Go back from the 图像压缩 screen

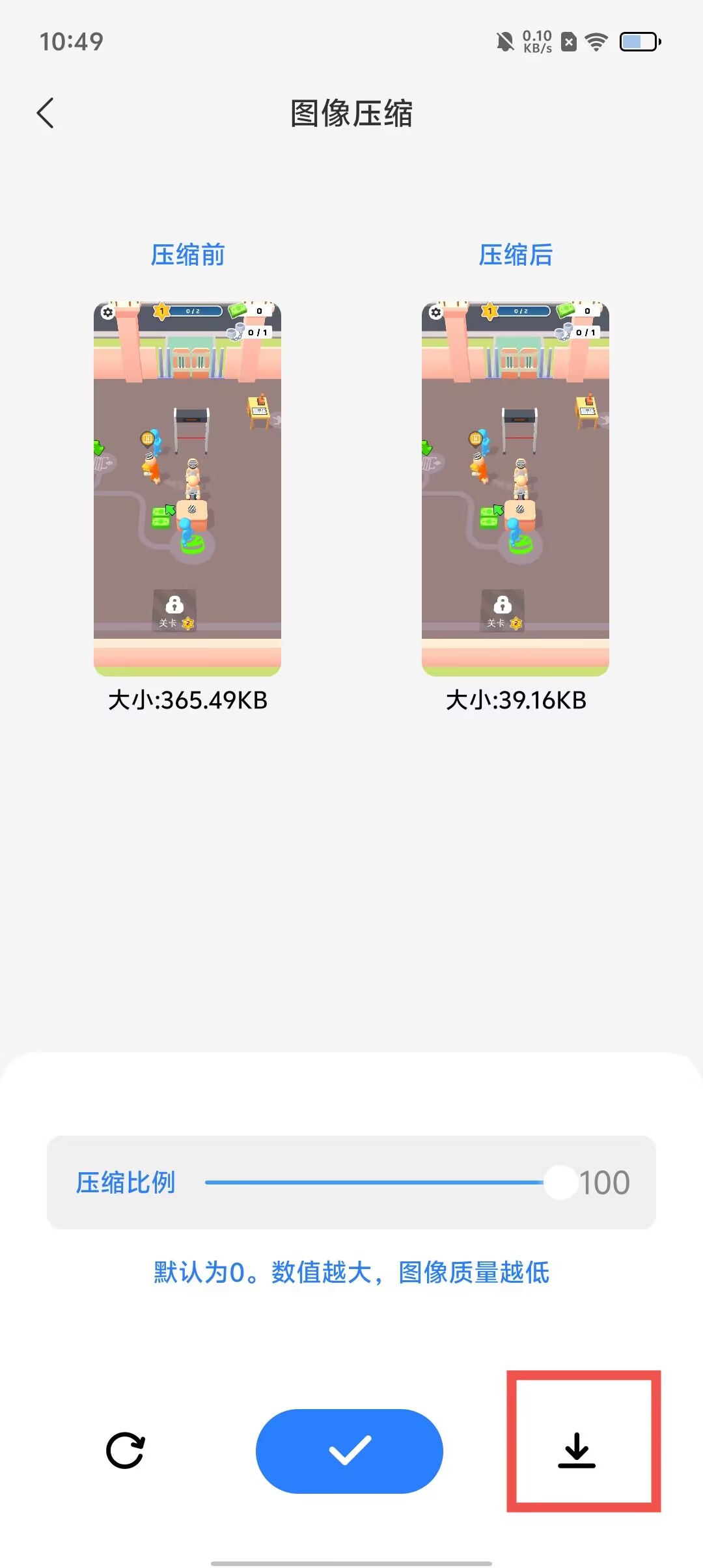pos(46,113)
